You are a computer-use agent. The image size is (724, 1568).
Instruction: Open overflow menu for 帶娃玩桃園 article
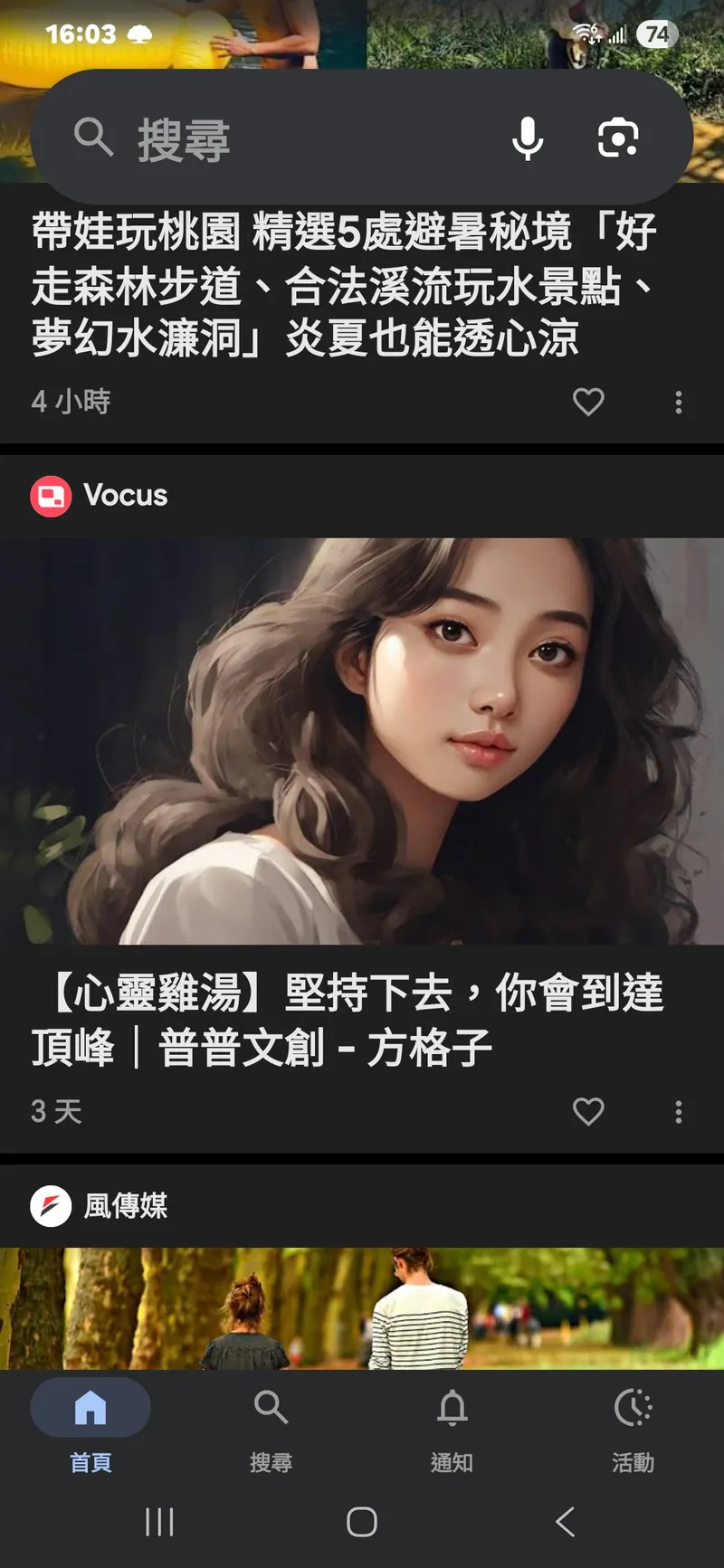pyautogui.click(x=679, y=402)
